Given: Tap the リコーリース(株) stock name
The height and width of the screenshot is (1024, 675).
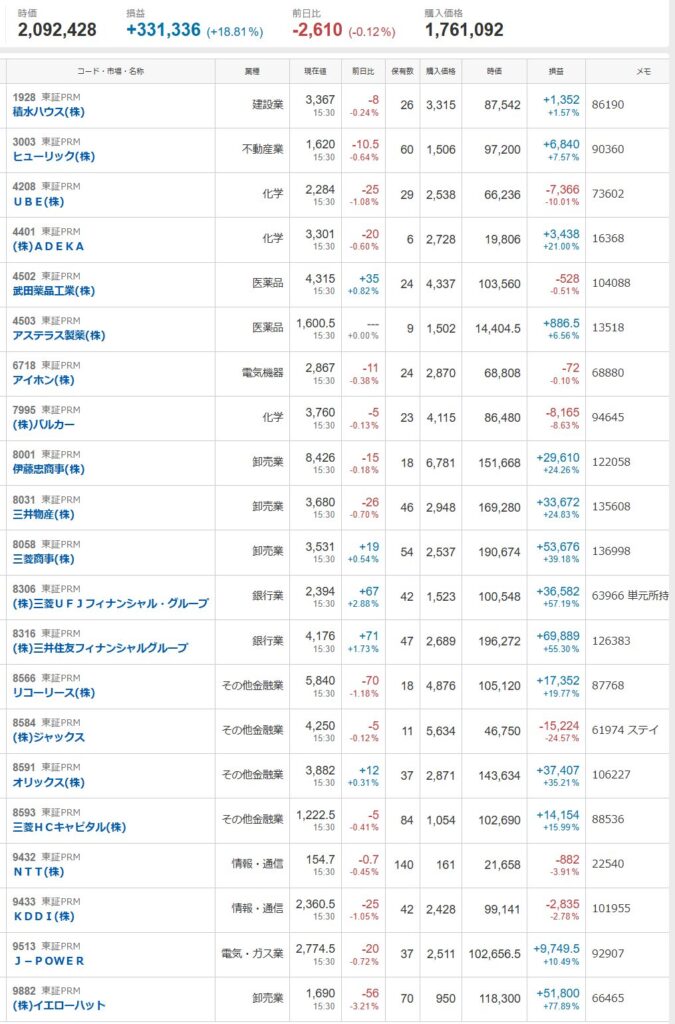Looking at the screenshot, I should pyautogui.click(x=54, y=693).
